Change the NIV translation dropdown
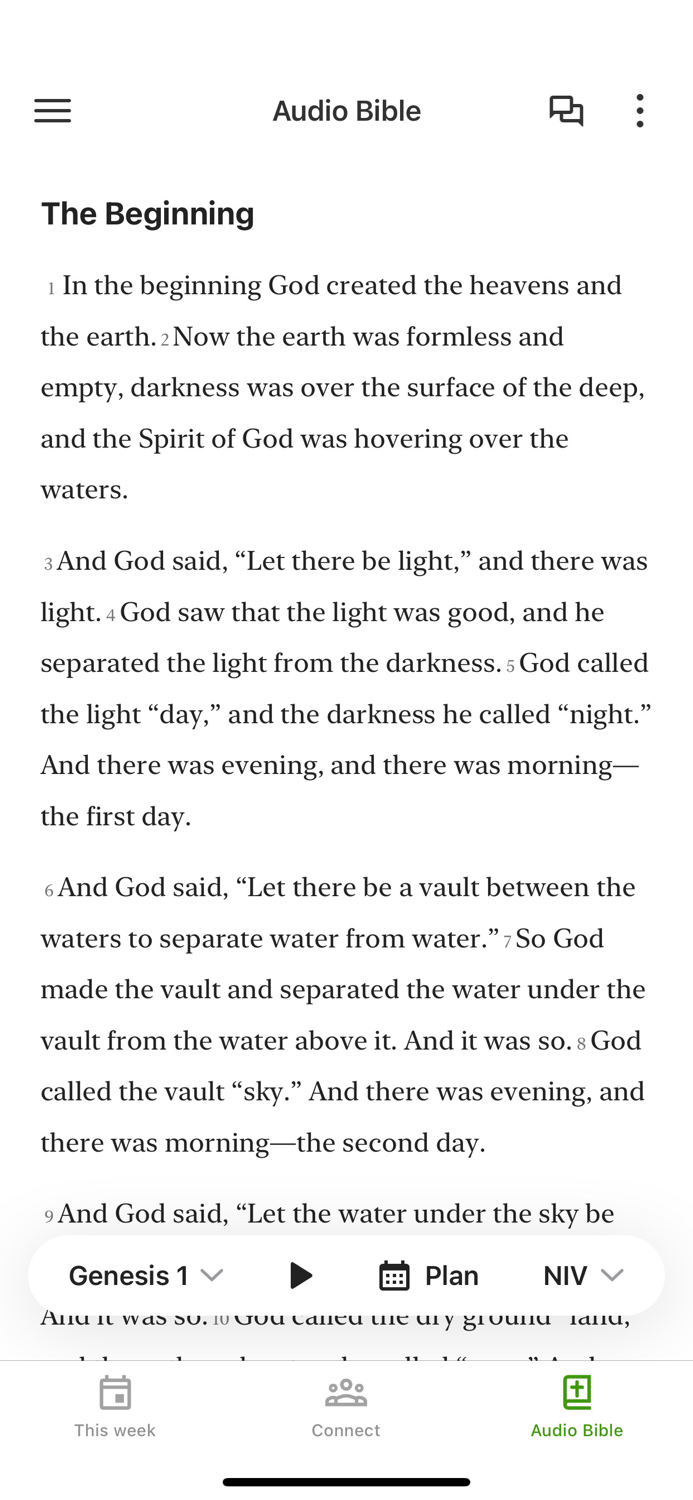Screen dimensions: 693x1500 click(584, 1275)
